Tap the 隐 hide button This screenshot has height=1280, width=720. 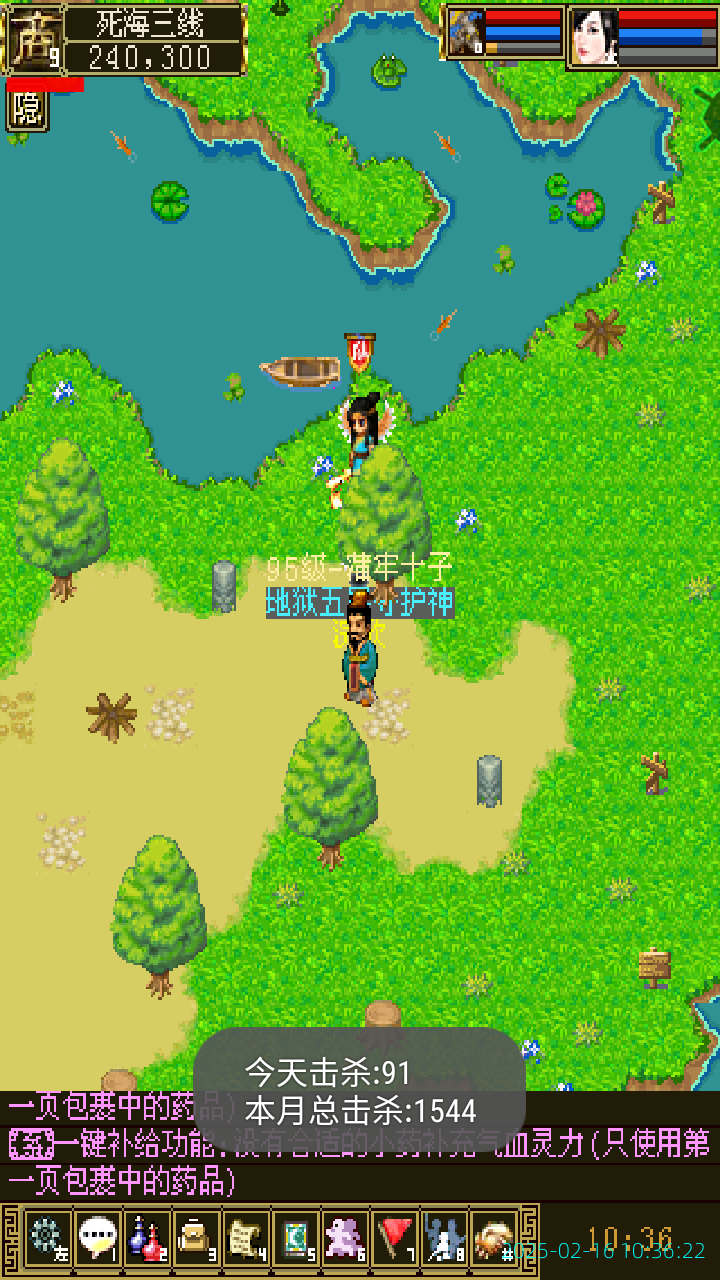click(27, 109)
